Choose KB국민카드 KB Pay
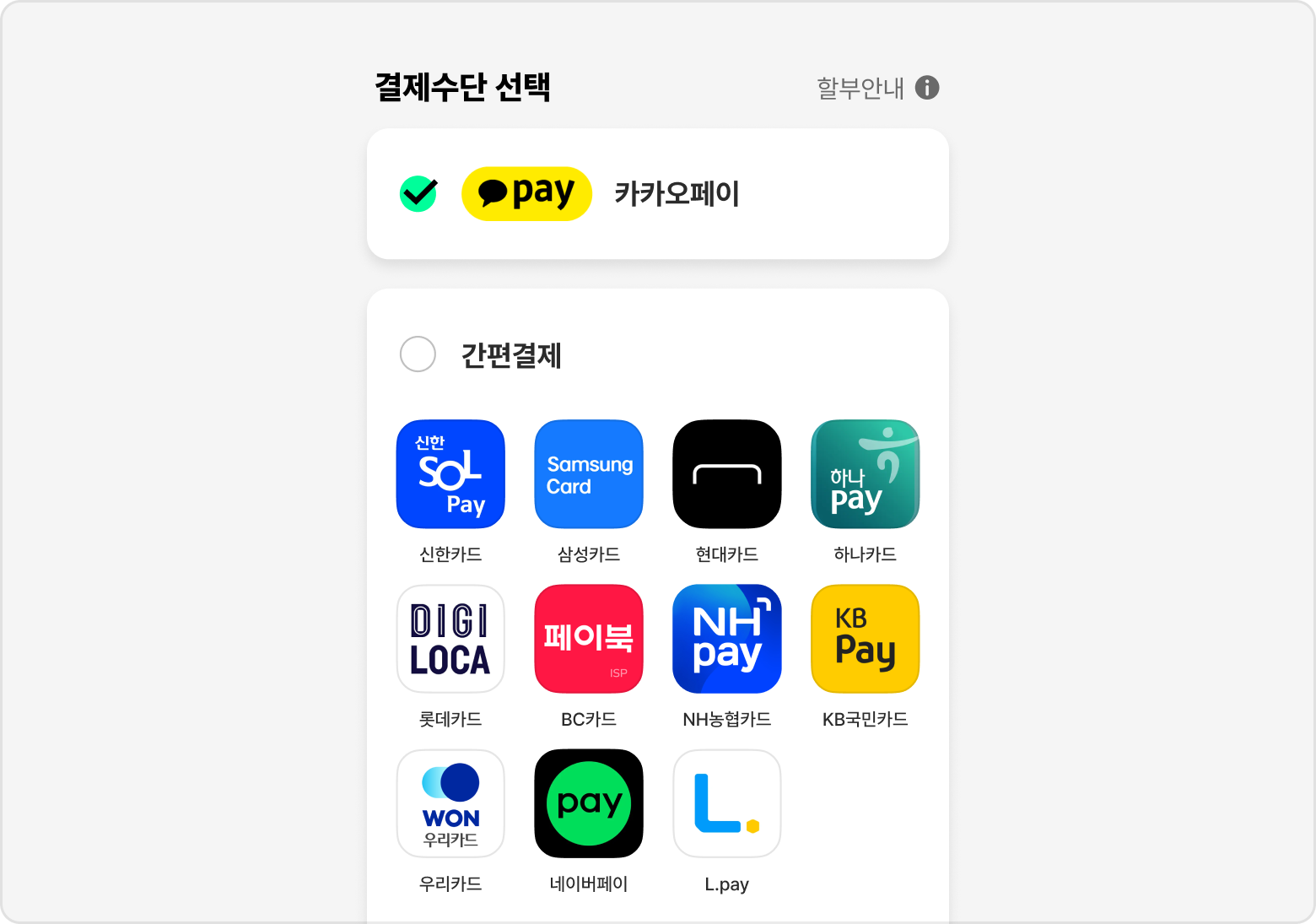Viewport: 1316px width, 924px height. [865, 639]
